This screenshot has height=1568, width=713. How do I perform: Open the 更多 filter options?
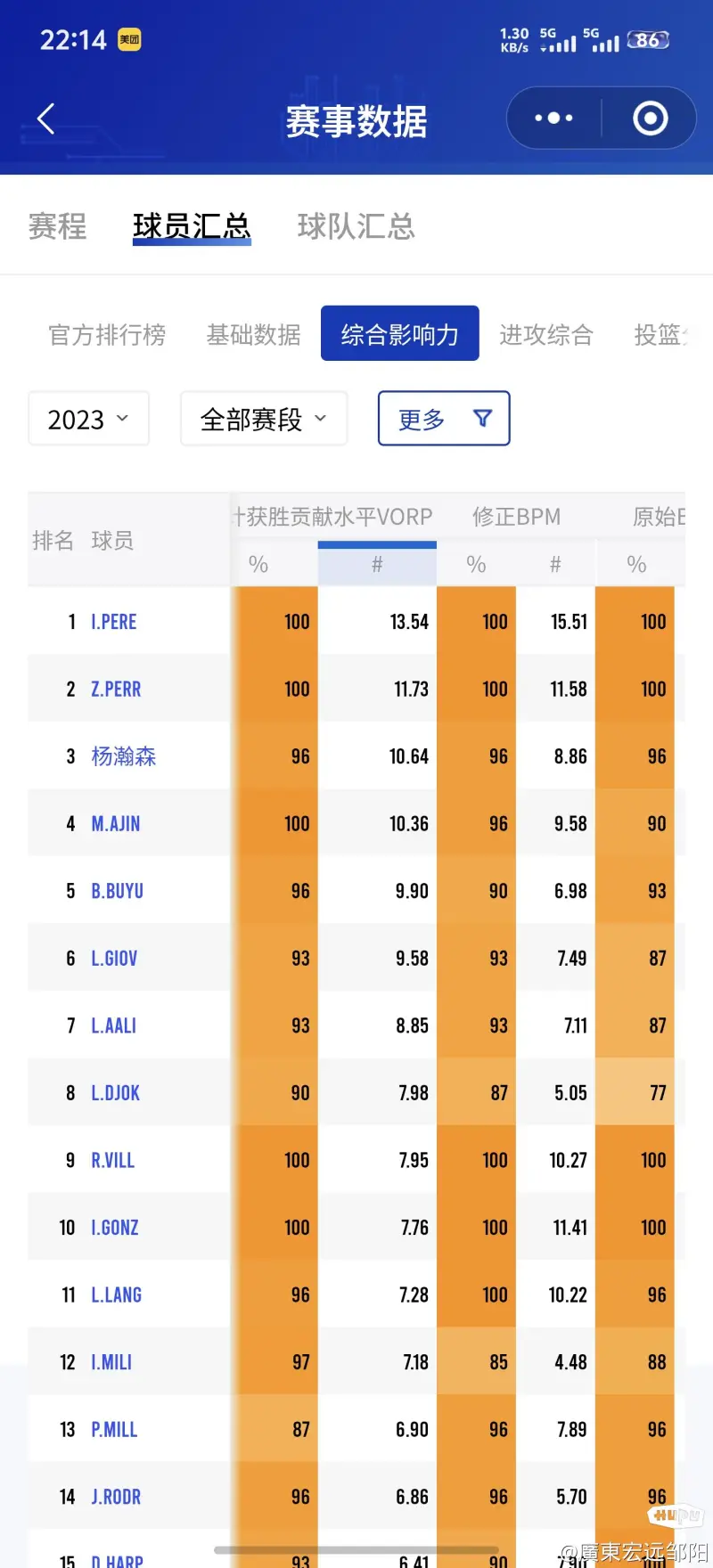(x=444, y=418)
